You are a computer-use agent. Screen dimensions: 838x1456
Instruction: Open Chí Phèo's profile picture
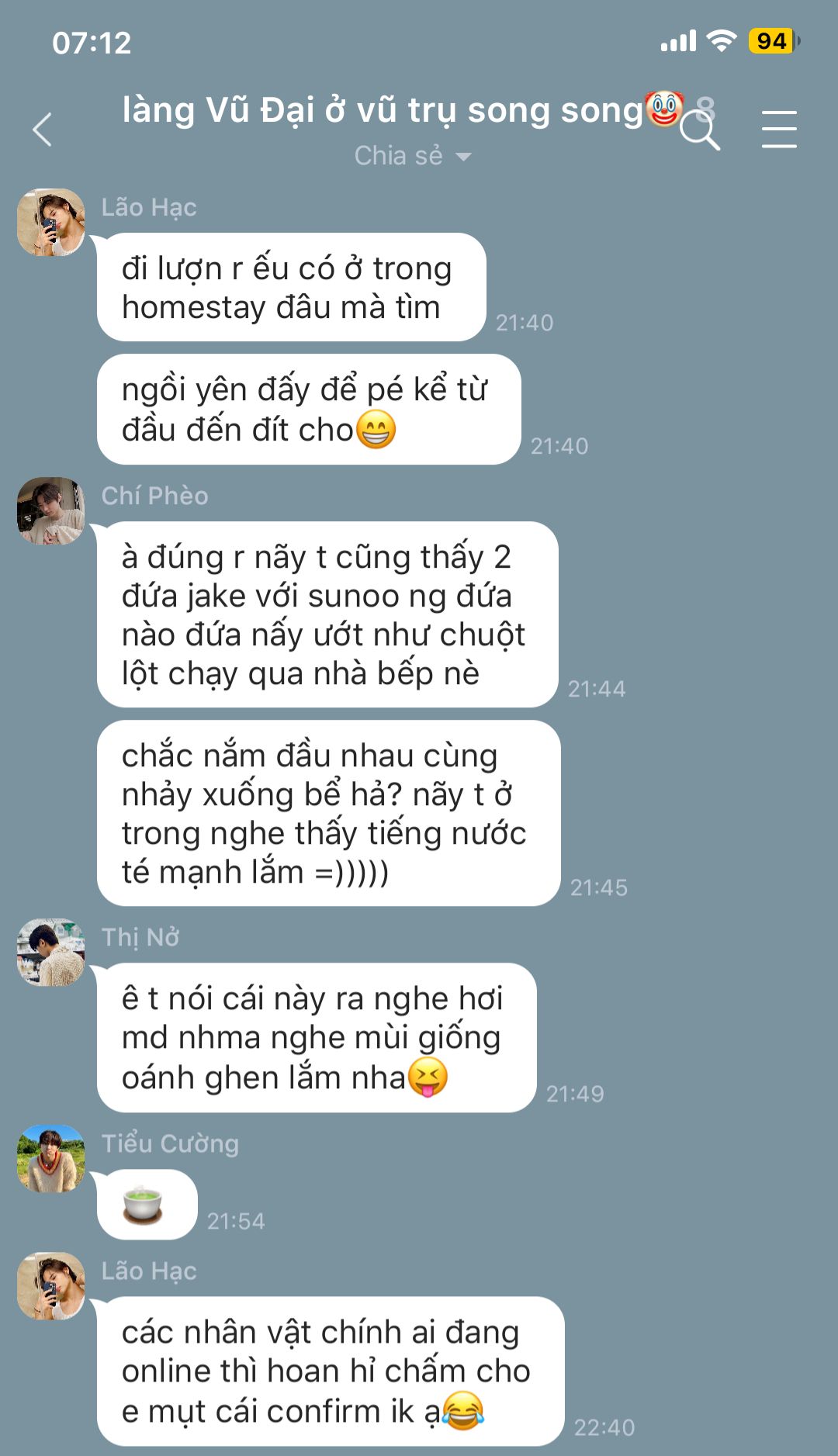[51, 510]
